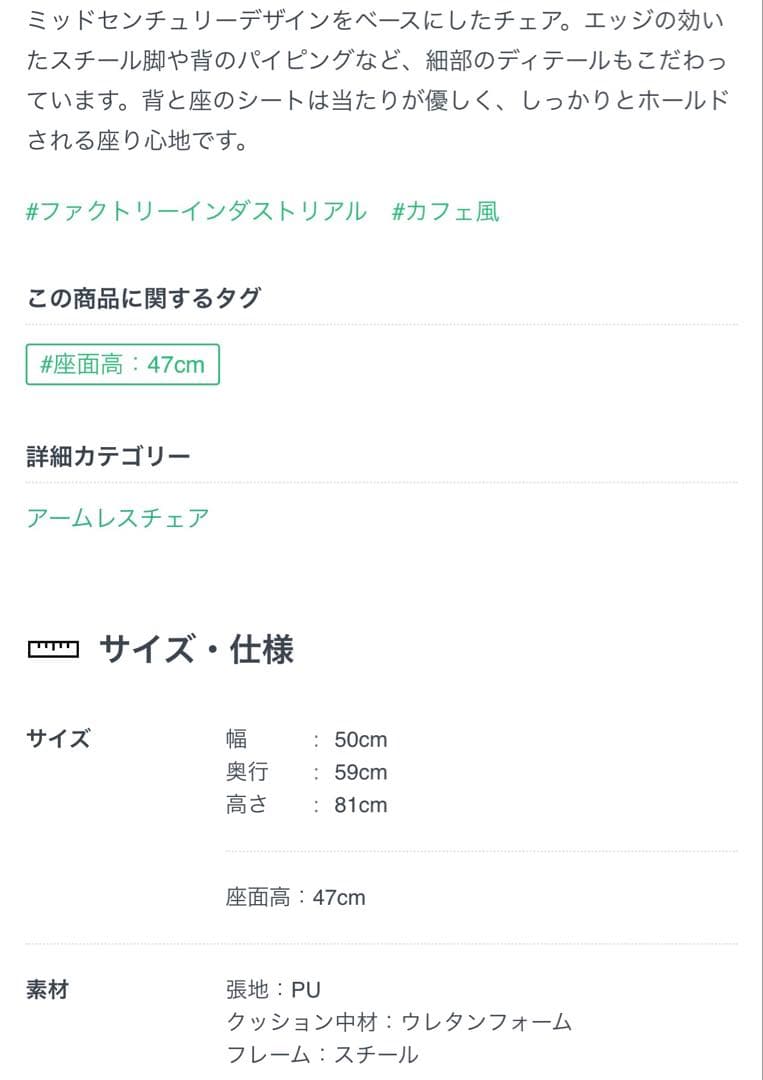Viewport: 763px width, 1080px height.
Task: Select the #座面高：47cm product tag
Action: 120,364
